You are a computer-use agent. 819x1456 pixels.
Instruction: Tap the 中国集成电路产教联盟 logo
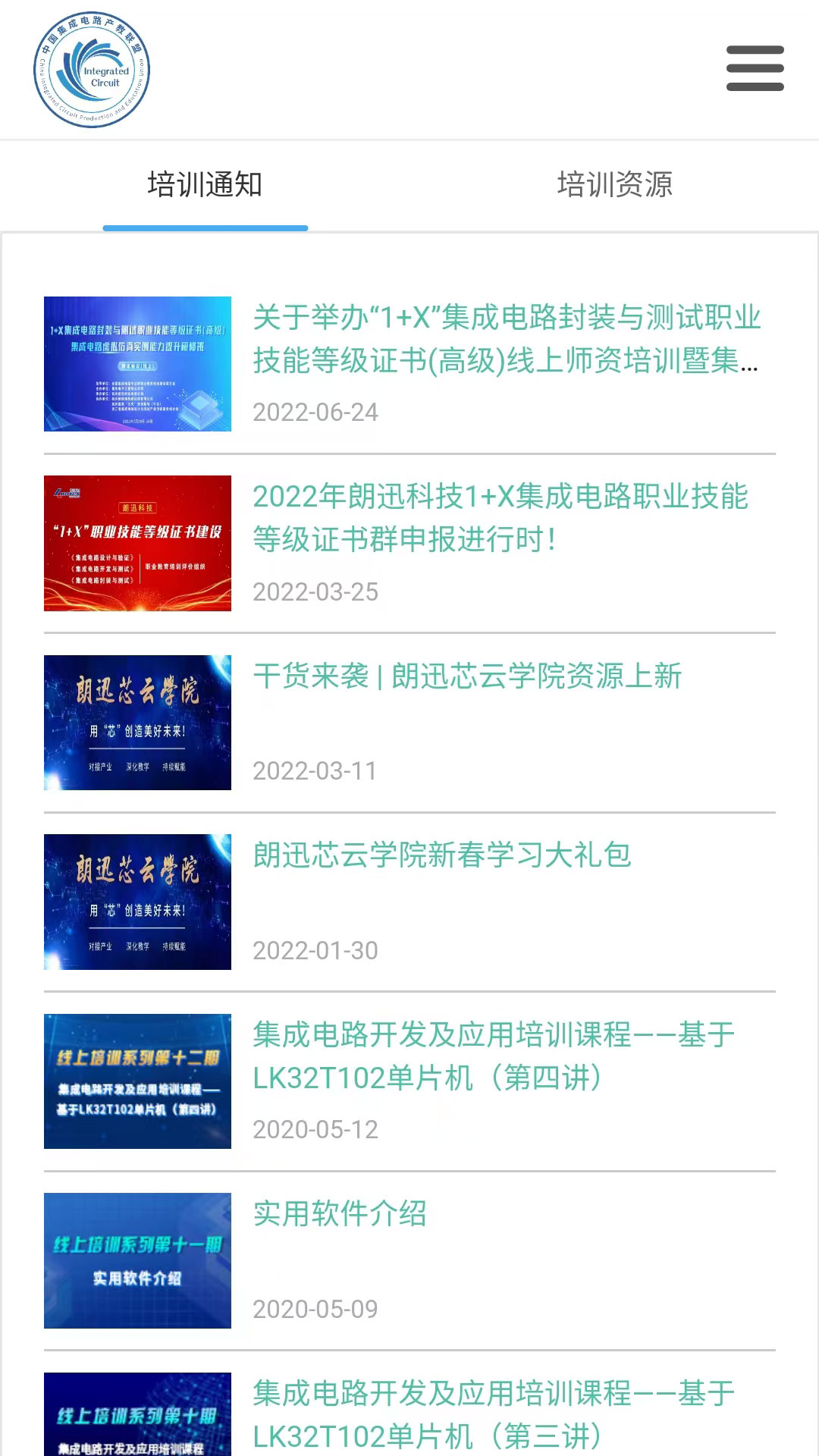(x=92, y=70)
